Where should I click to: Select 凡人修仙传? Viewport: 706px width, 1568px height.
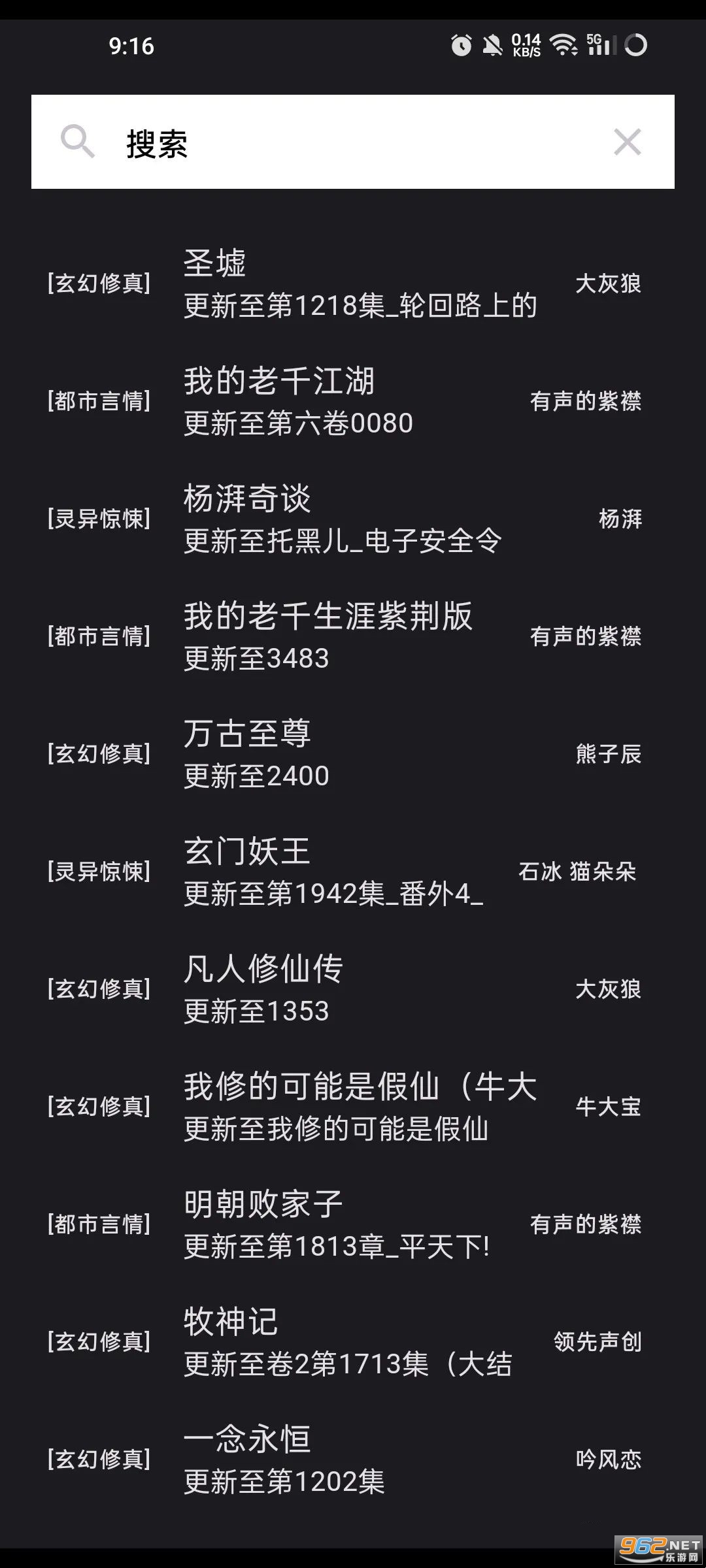point(353,989)
